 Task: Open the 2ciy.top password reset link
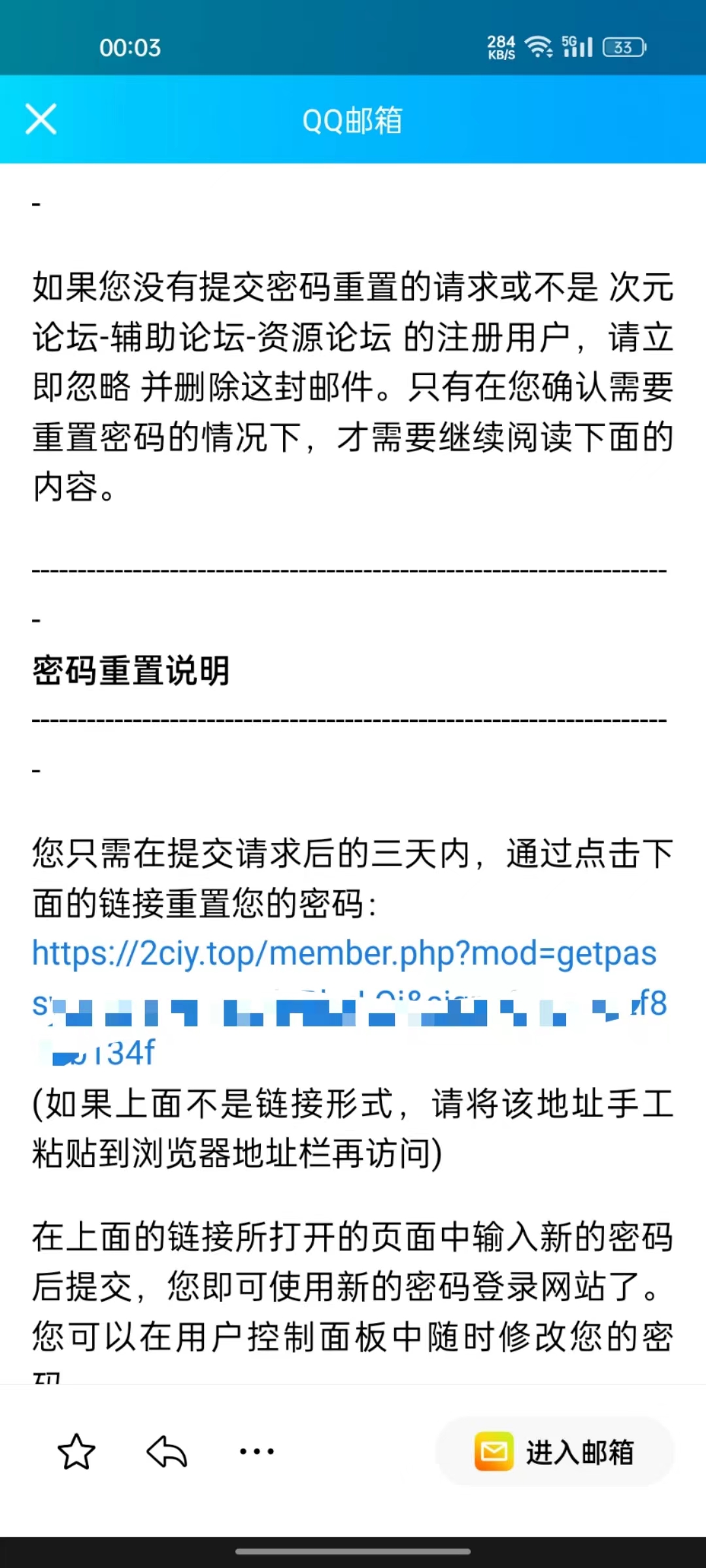[x=344, y=954]
